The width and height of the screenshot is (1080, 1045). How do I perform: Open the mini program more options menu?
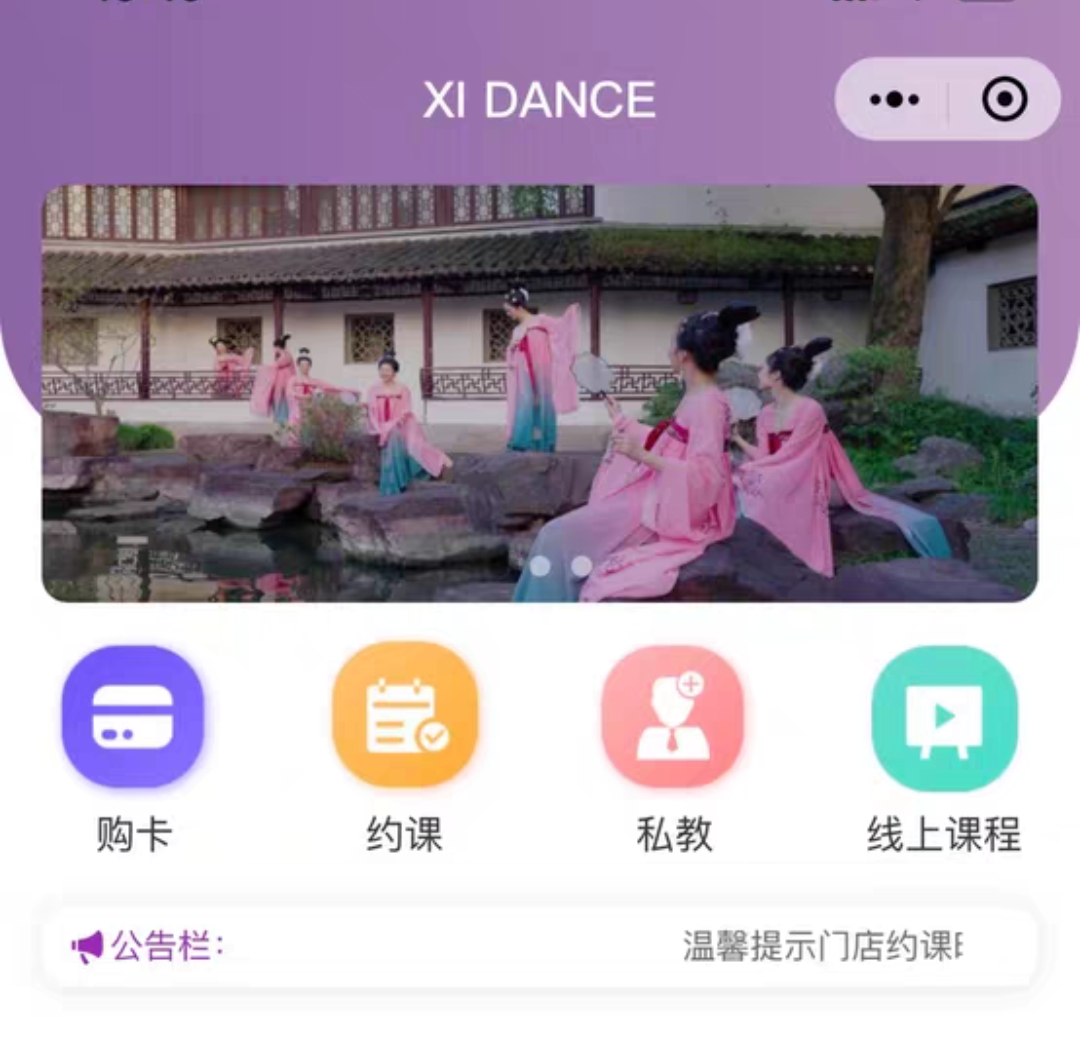coord(894,99)
